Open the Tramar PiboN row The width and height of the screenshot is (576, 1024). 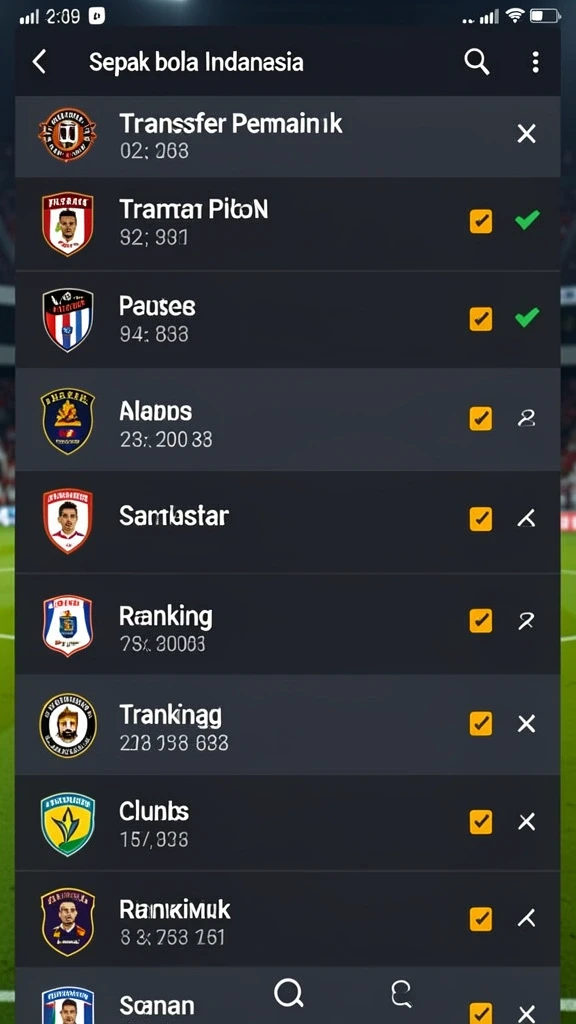pos(287,224)
